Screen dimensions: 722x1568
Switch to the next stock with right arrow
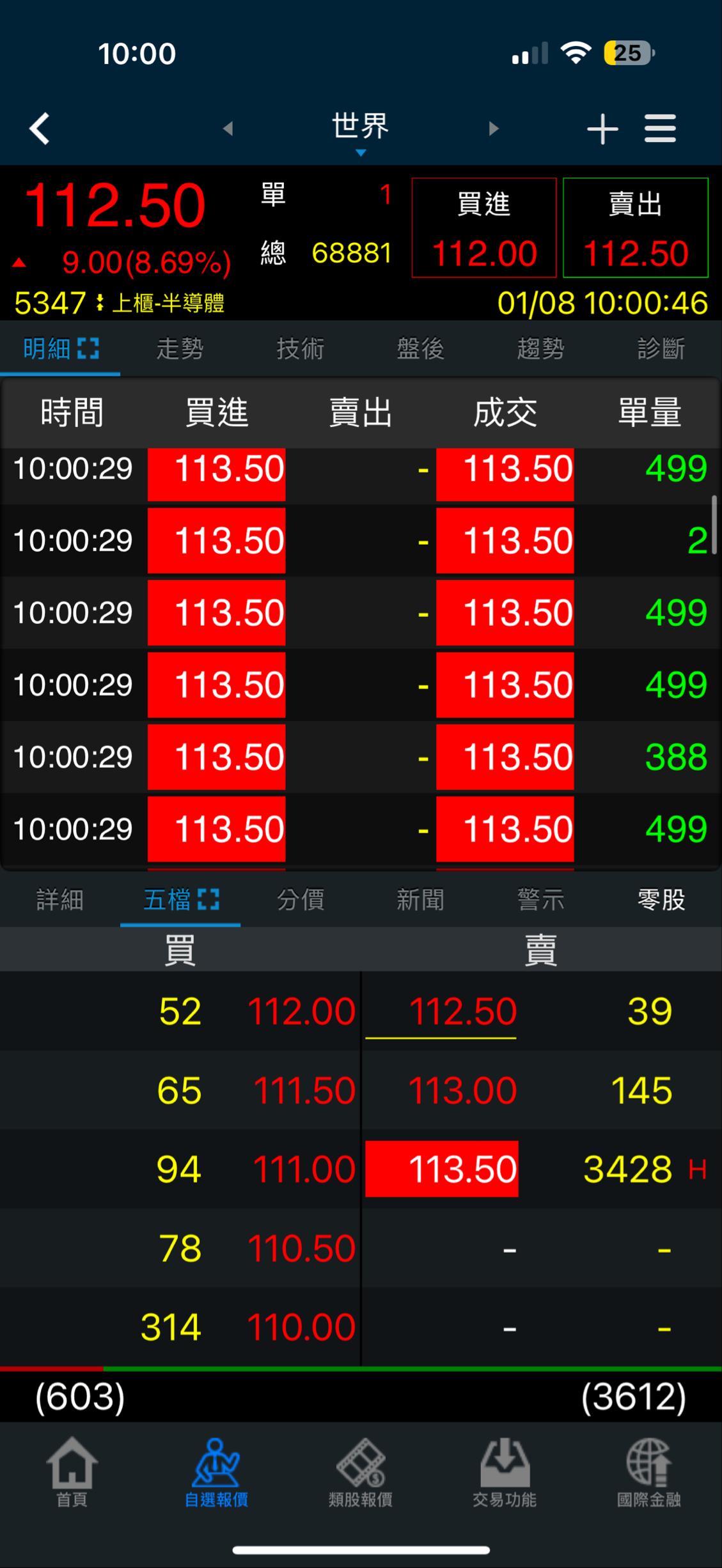[x=493, y=128]
